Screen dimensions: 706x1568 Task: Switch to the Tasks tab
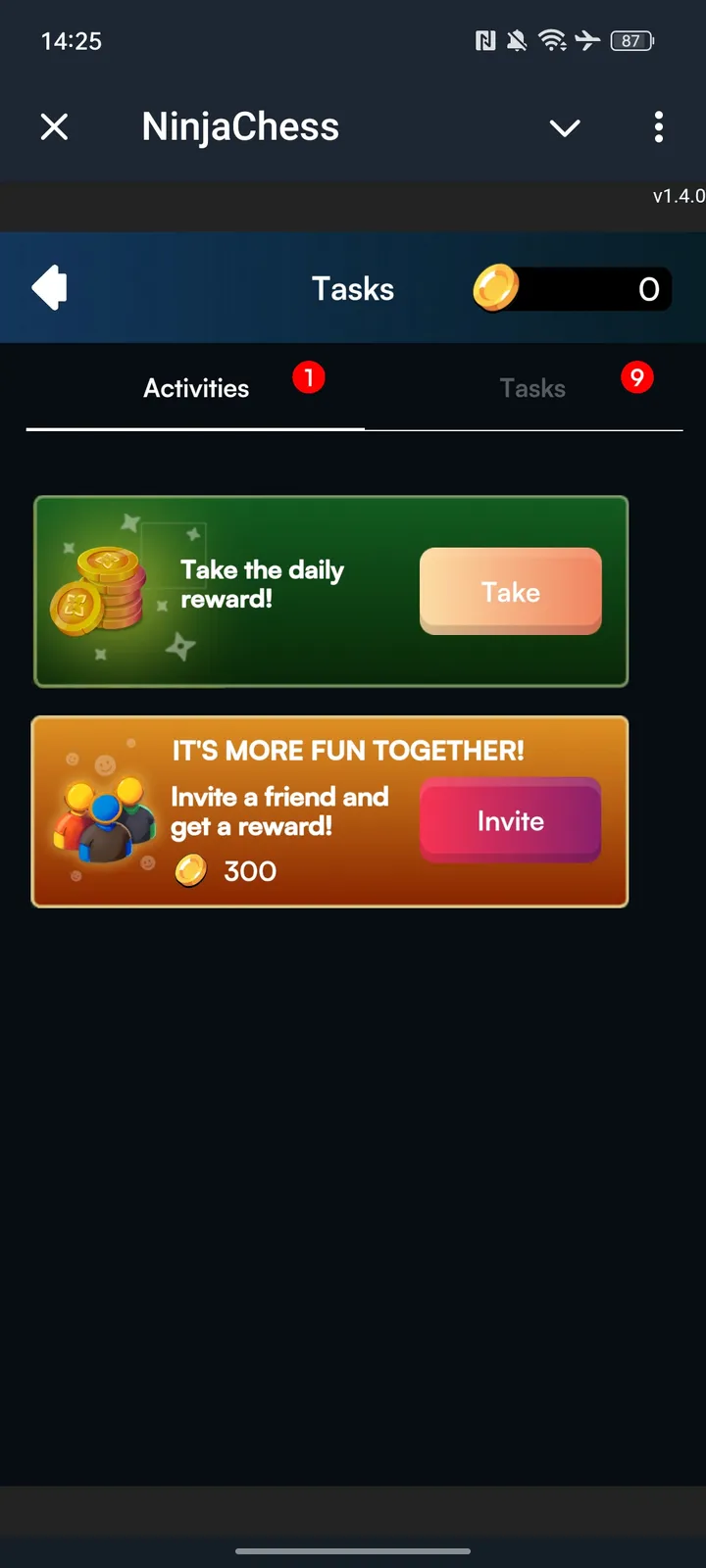coord(532,388)
